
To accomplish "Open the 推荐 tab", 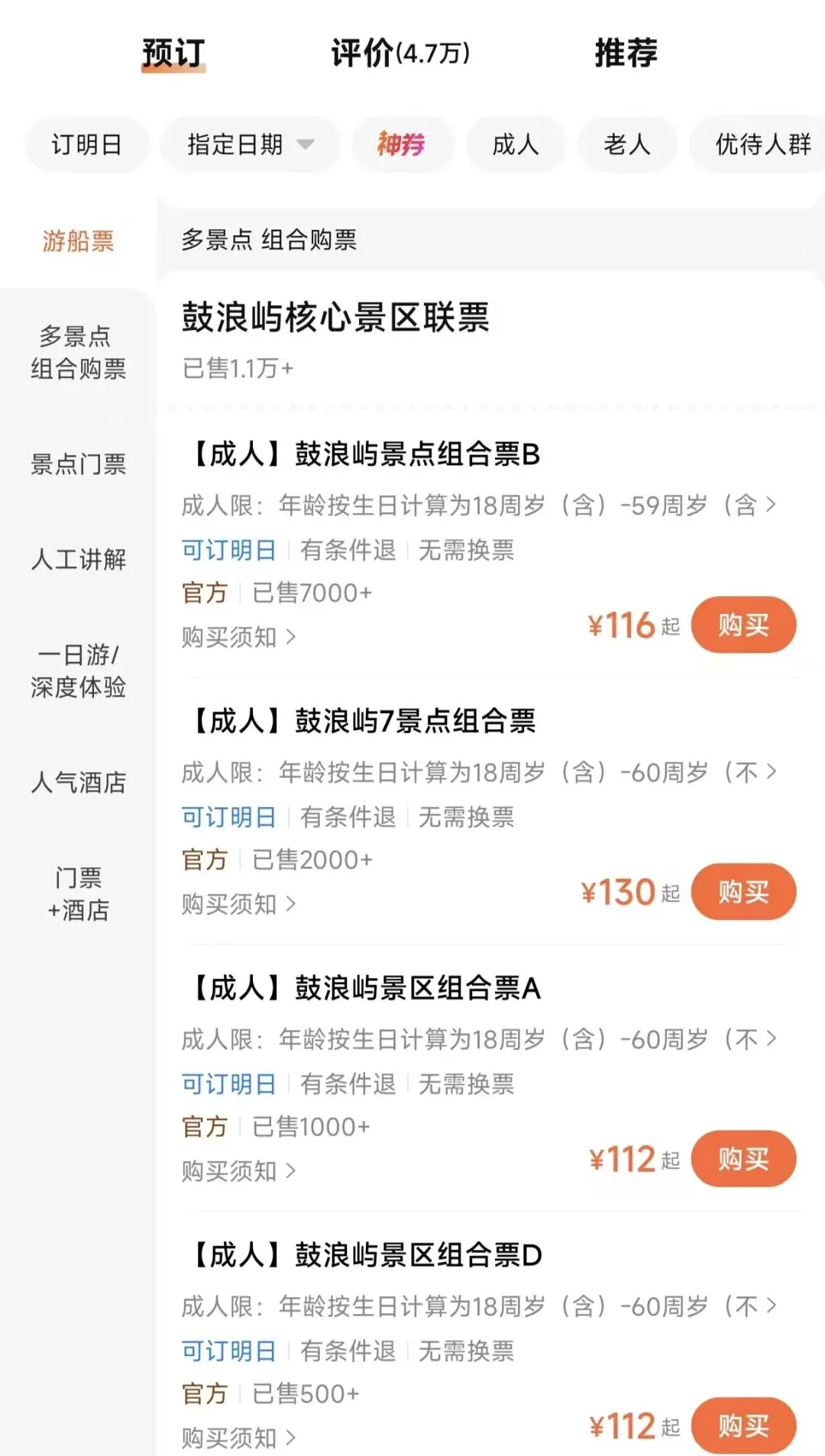I will 626,53.
